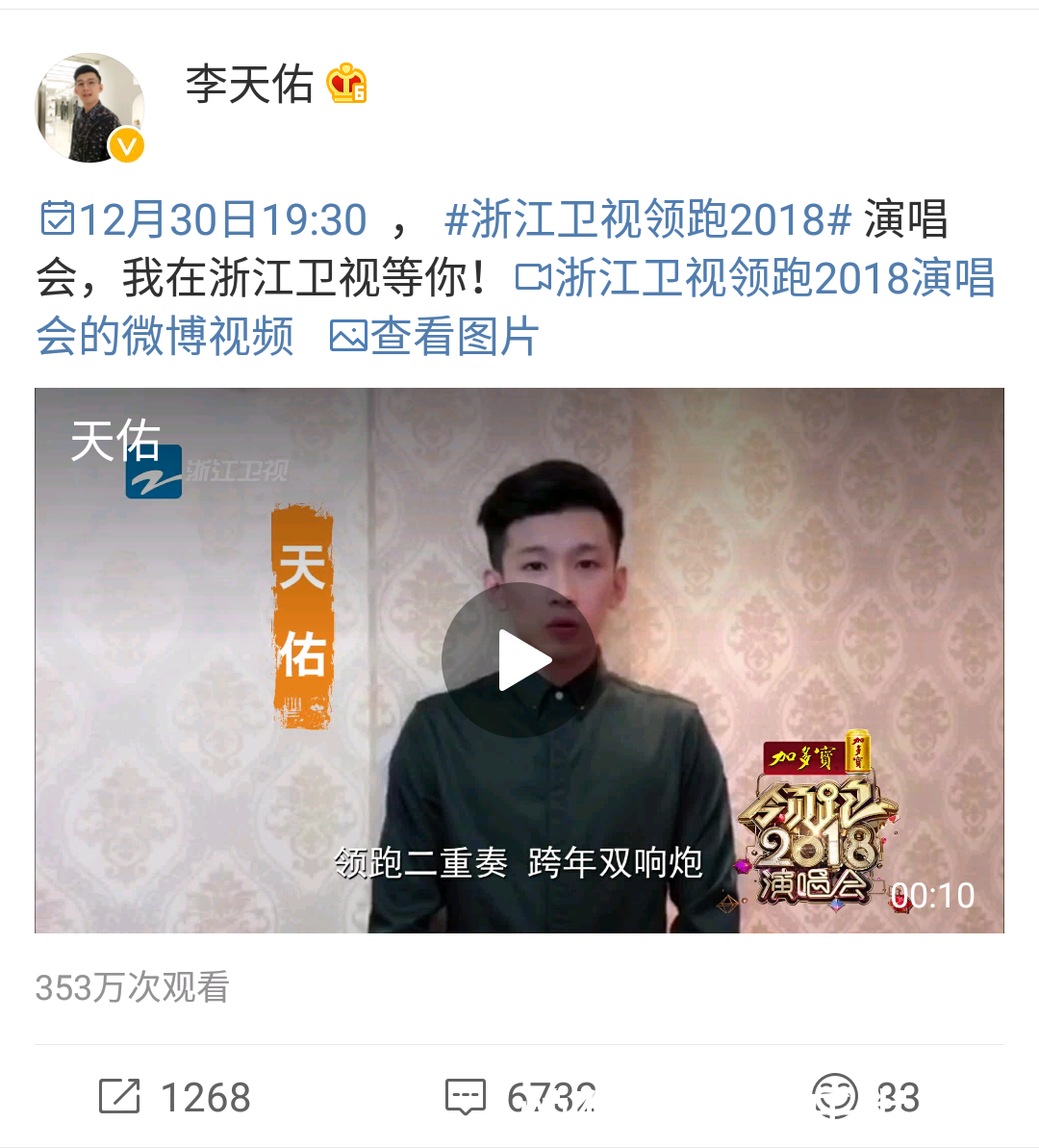Click the comment bubble icon
The height and width of the screenshot is (1148, 1039).
tap(466, 1095)
